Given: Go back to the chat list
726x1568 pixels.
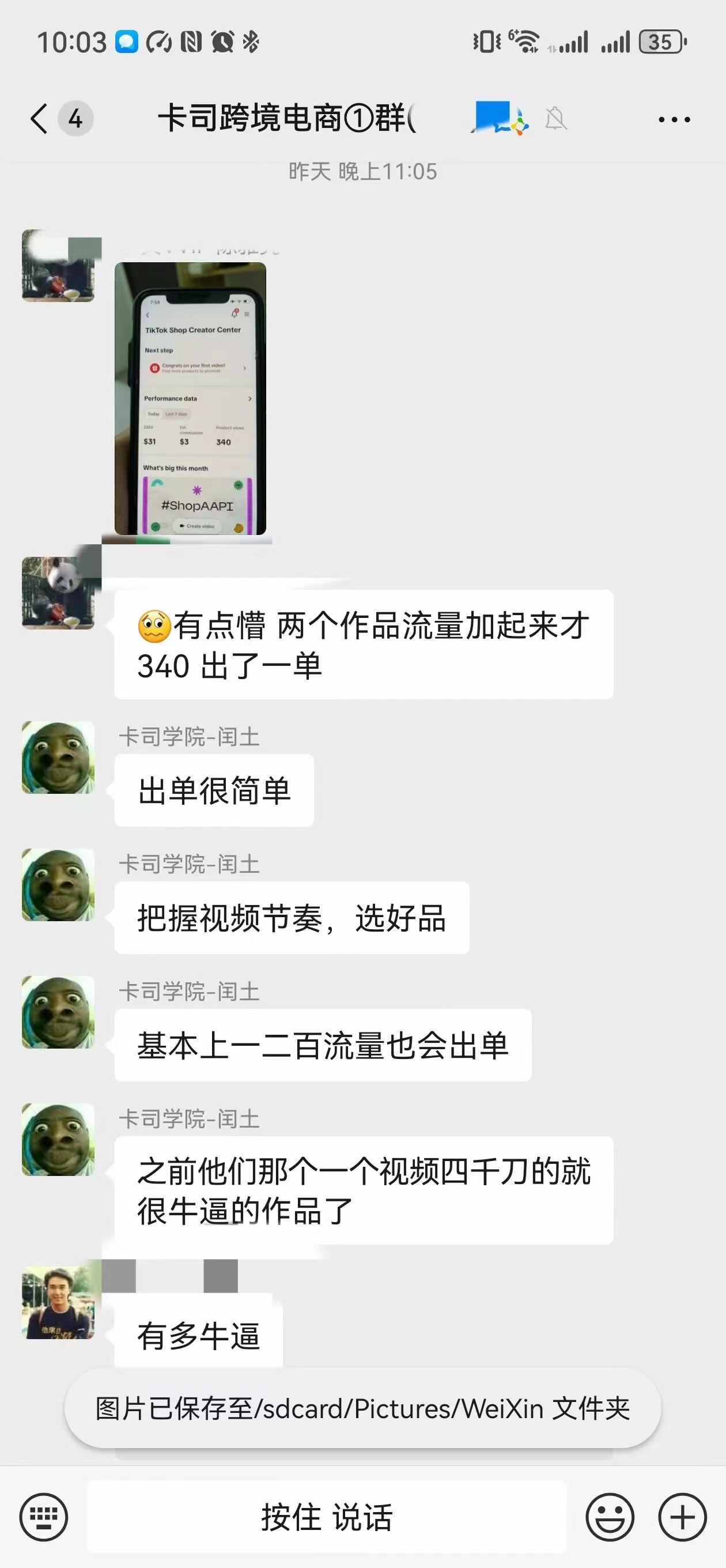Looking at the screenshot, I should (x=39, y=119).
